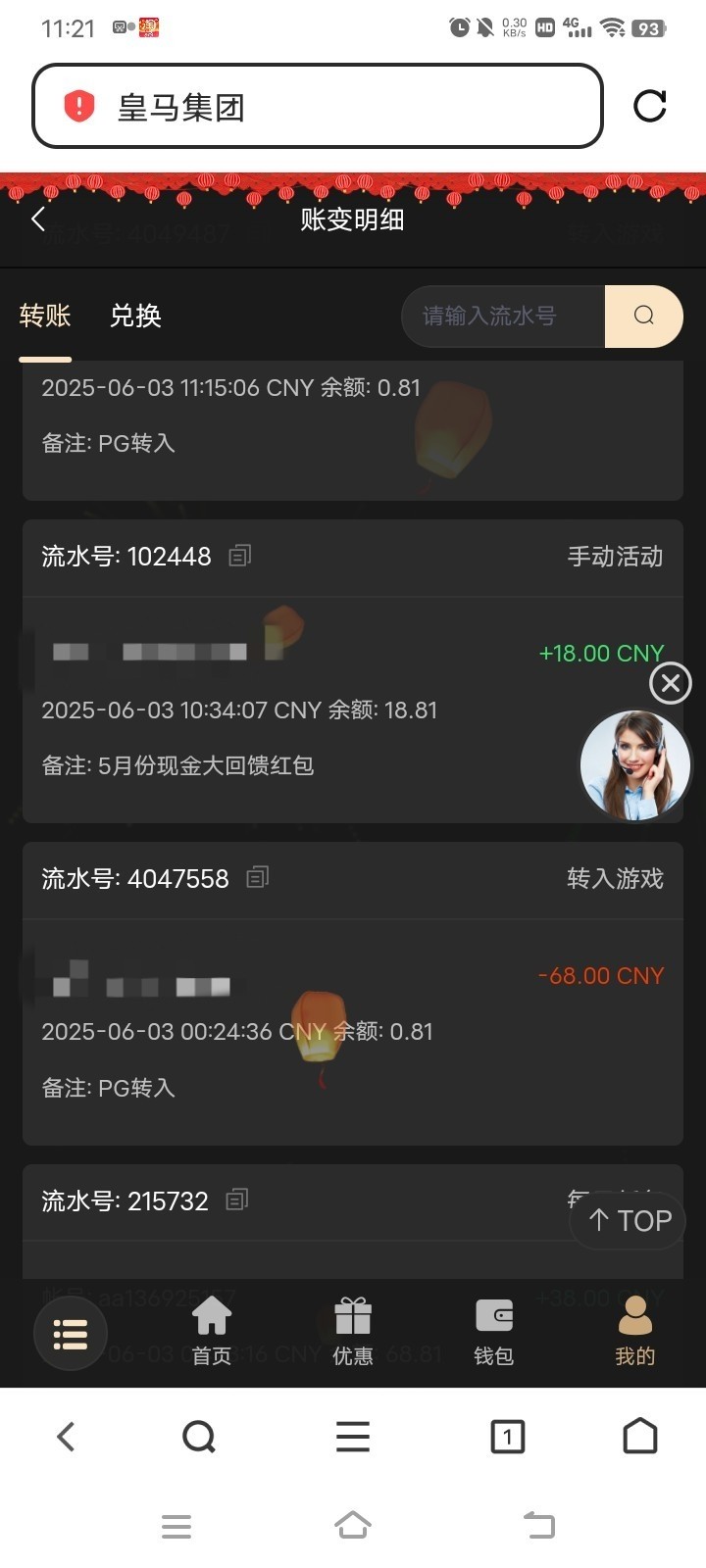Tap the 请输入流水号 search input field
This screenshot has height=1568, width=706.
tap(502, 316)
